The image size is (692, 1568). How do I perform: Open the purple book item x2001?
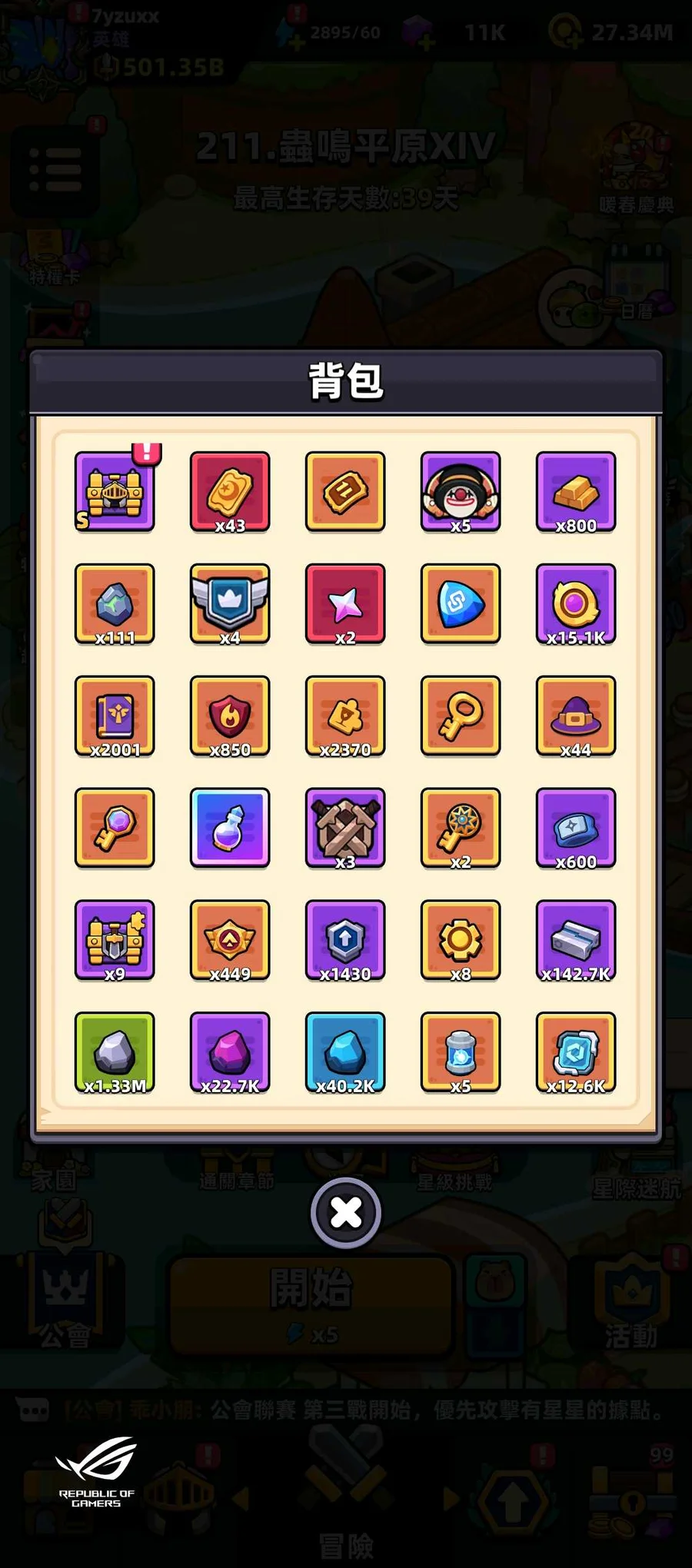click(115, 716)
